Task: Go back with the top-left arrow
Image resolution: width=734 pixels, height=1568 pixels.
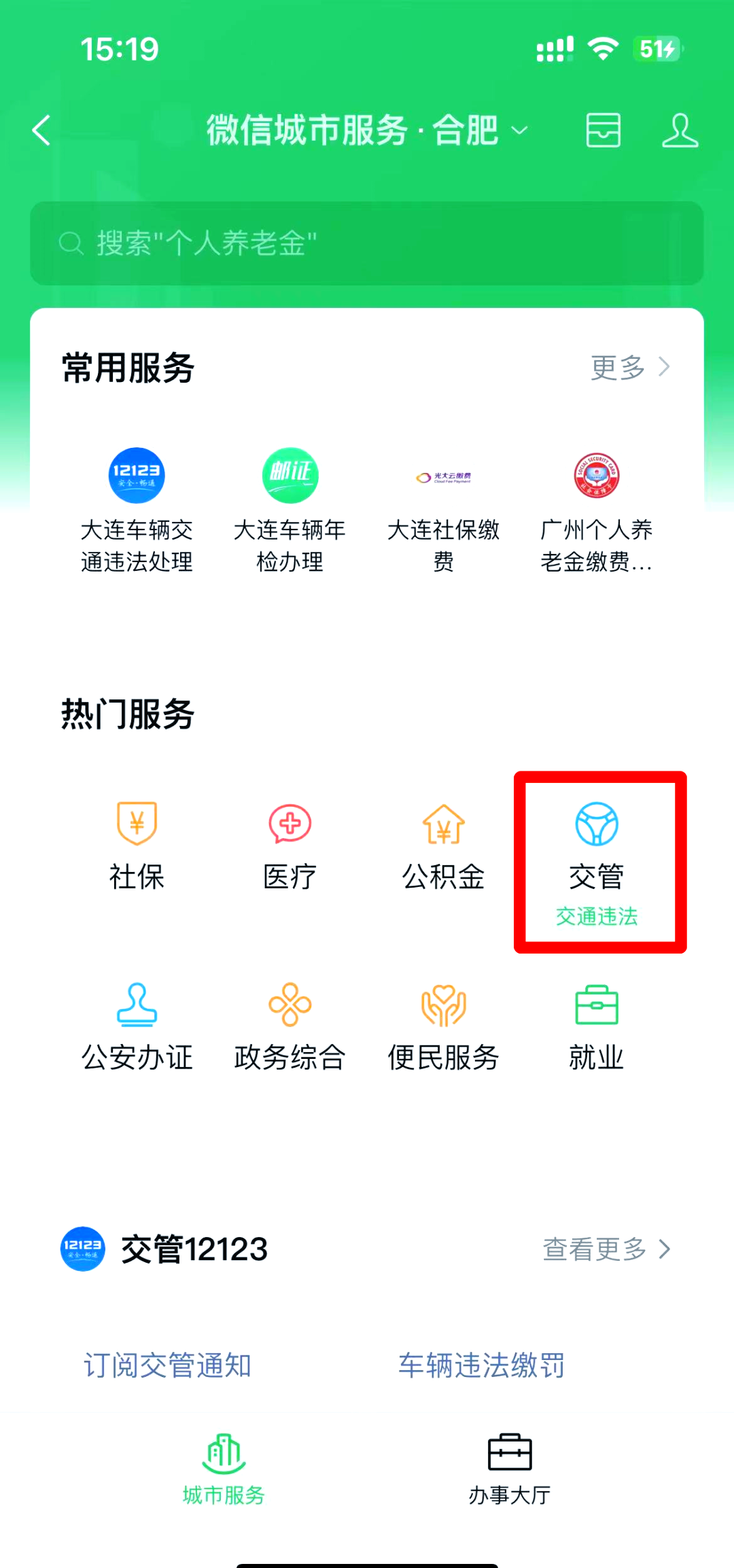Action: point(42,130)
